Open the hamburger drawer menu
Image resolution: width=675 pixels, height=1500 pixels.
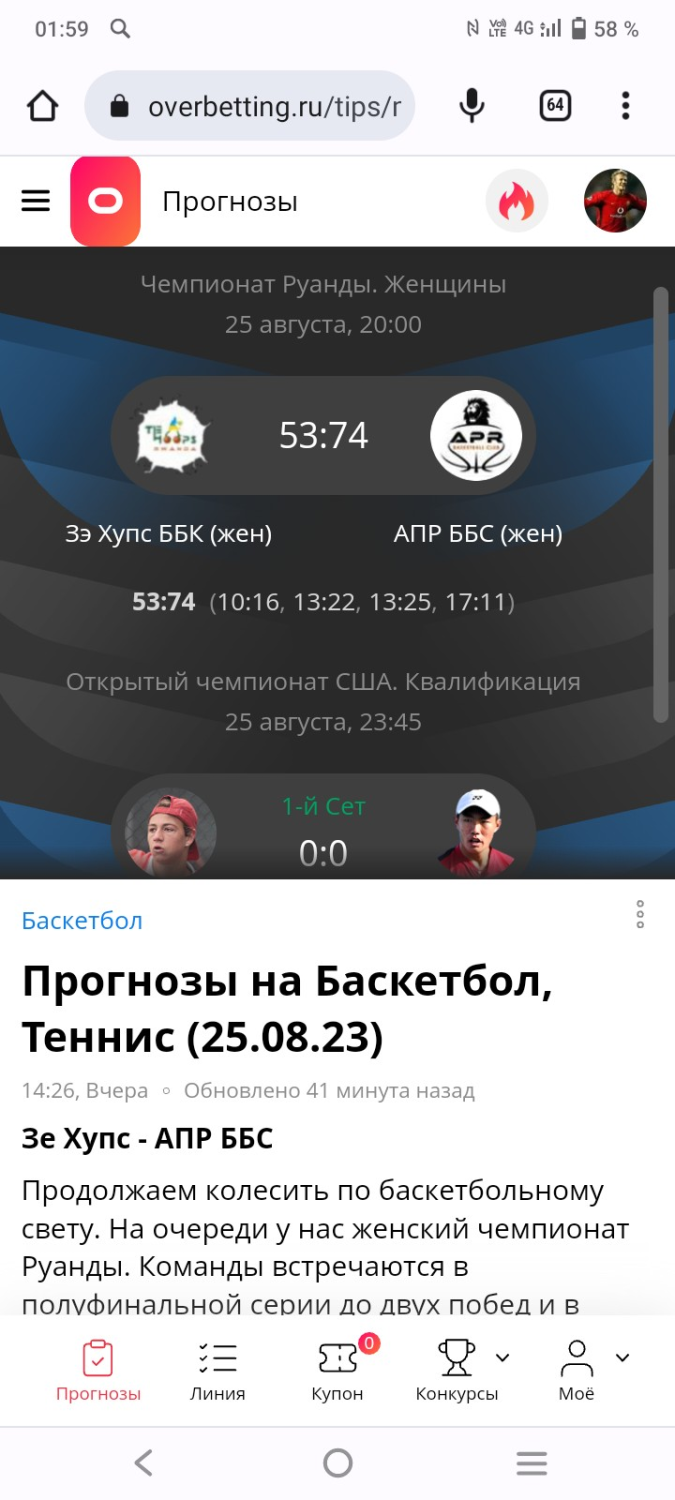click(x=36, y=201)
